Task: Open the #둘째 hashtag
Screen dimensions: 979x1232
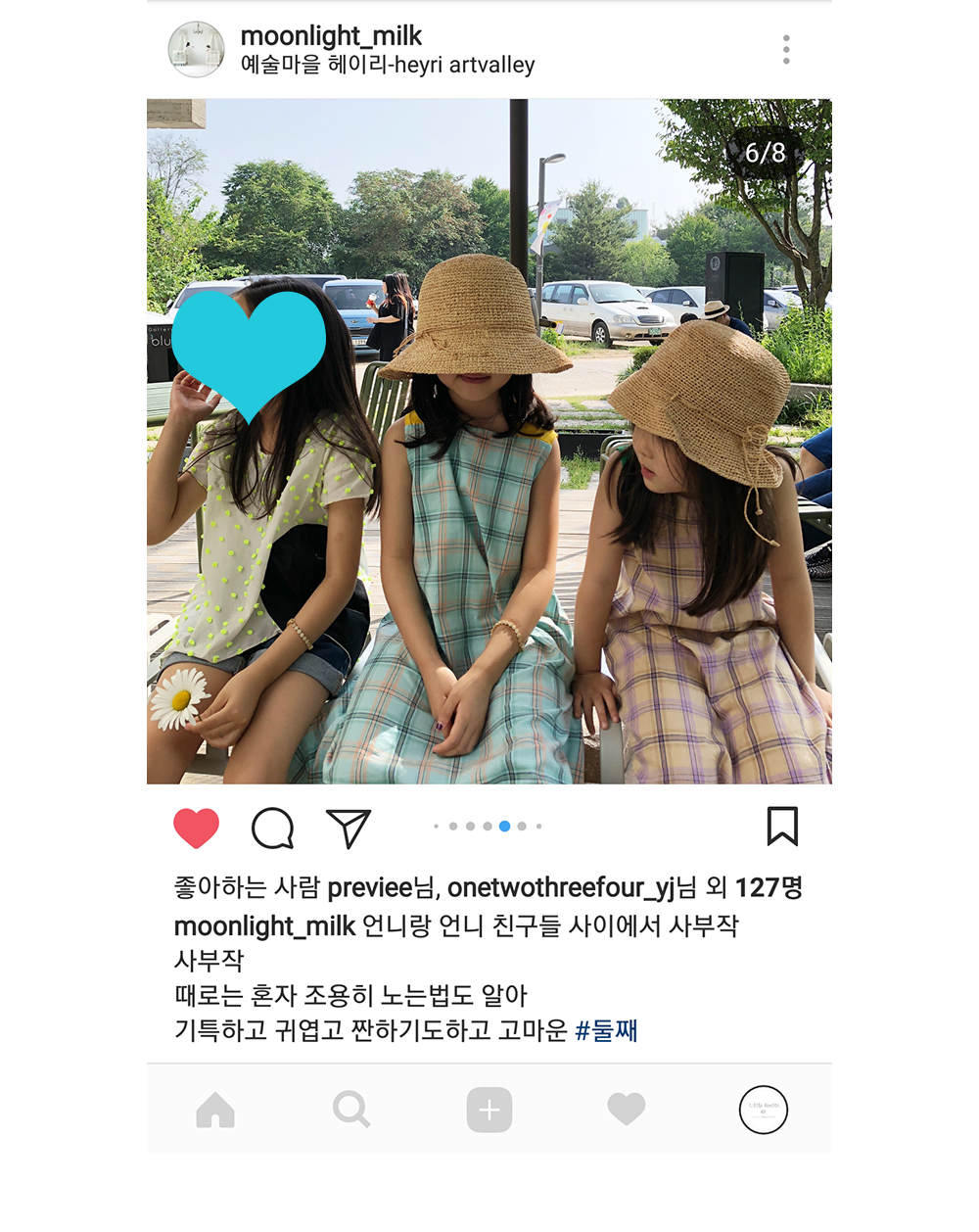Action: tap(607, 1031)
